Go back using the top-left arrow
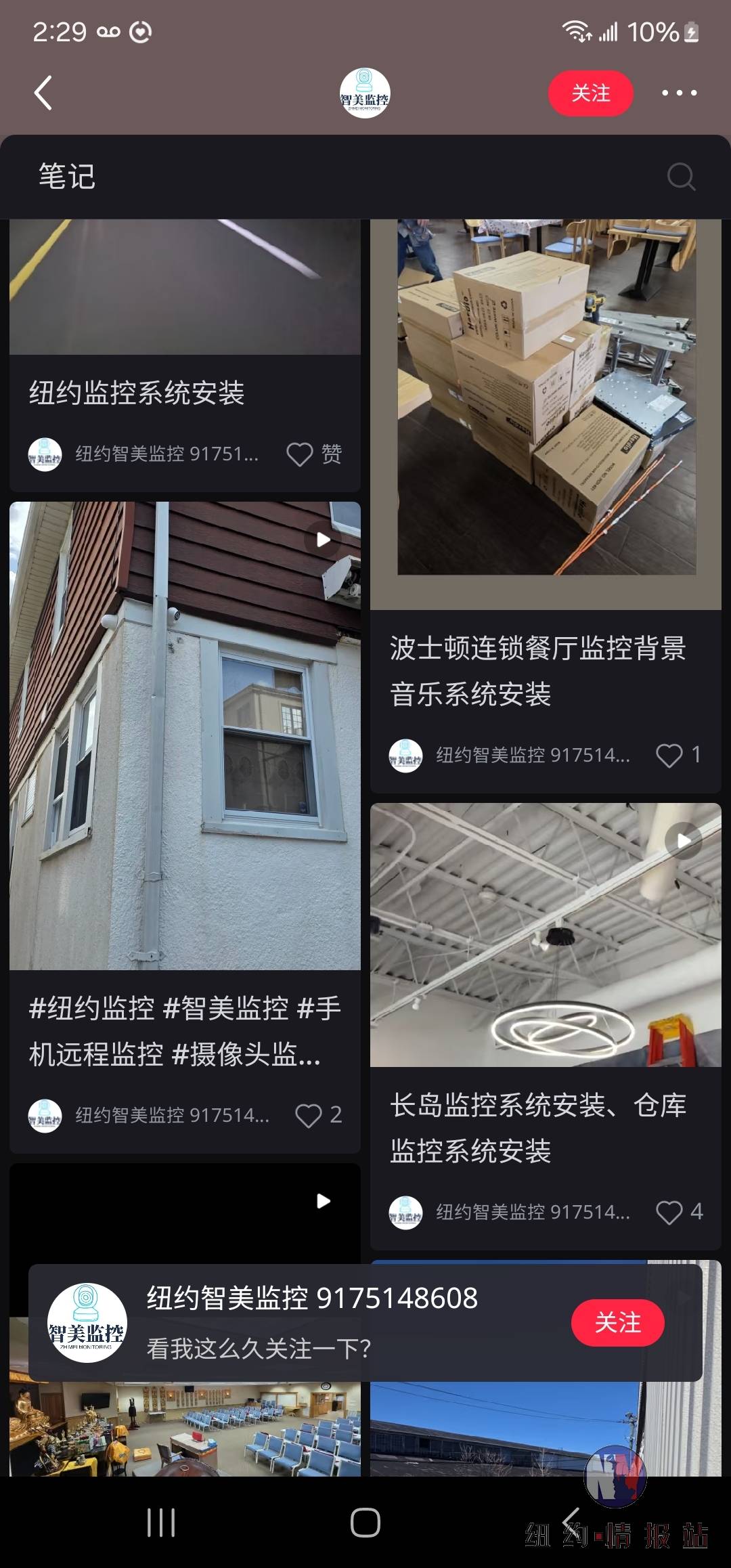The width and height of the screenshot is (731, 1568). pyautogui.click(x=43, y=93)
